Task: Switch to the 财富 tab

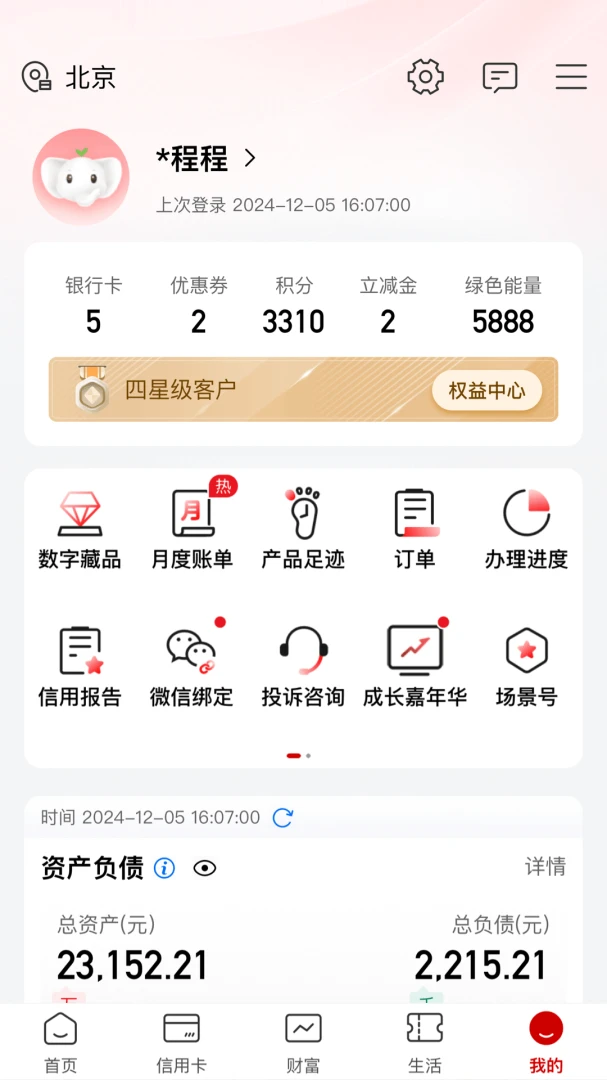Action: pyautogui.click(x=303, y=1042)
